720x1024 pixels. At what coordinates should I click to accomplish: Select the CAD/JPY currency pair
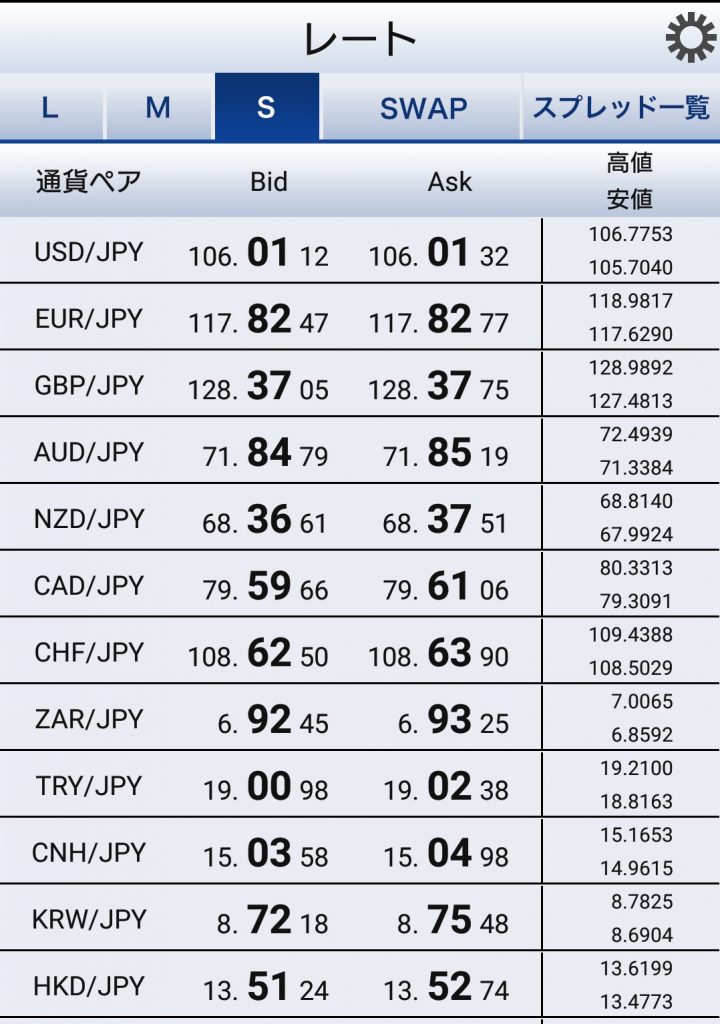[x=89, y=586]
